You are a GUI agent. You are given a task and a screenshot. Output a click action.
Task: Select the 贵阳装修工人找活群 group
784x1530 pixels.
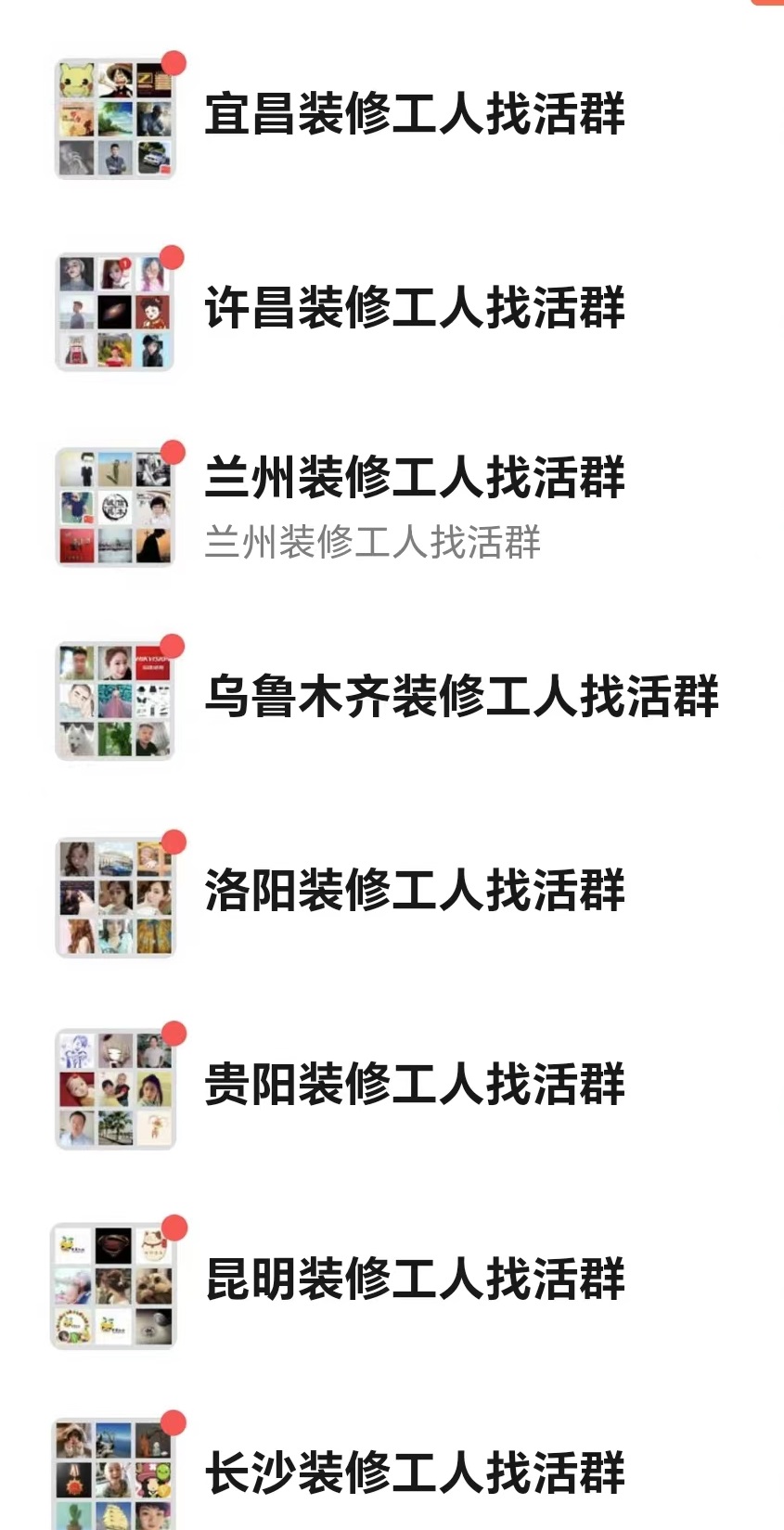414,1085
